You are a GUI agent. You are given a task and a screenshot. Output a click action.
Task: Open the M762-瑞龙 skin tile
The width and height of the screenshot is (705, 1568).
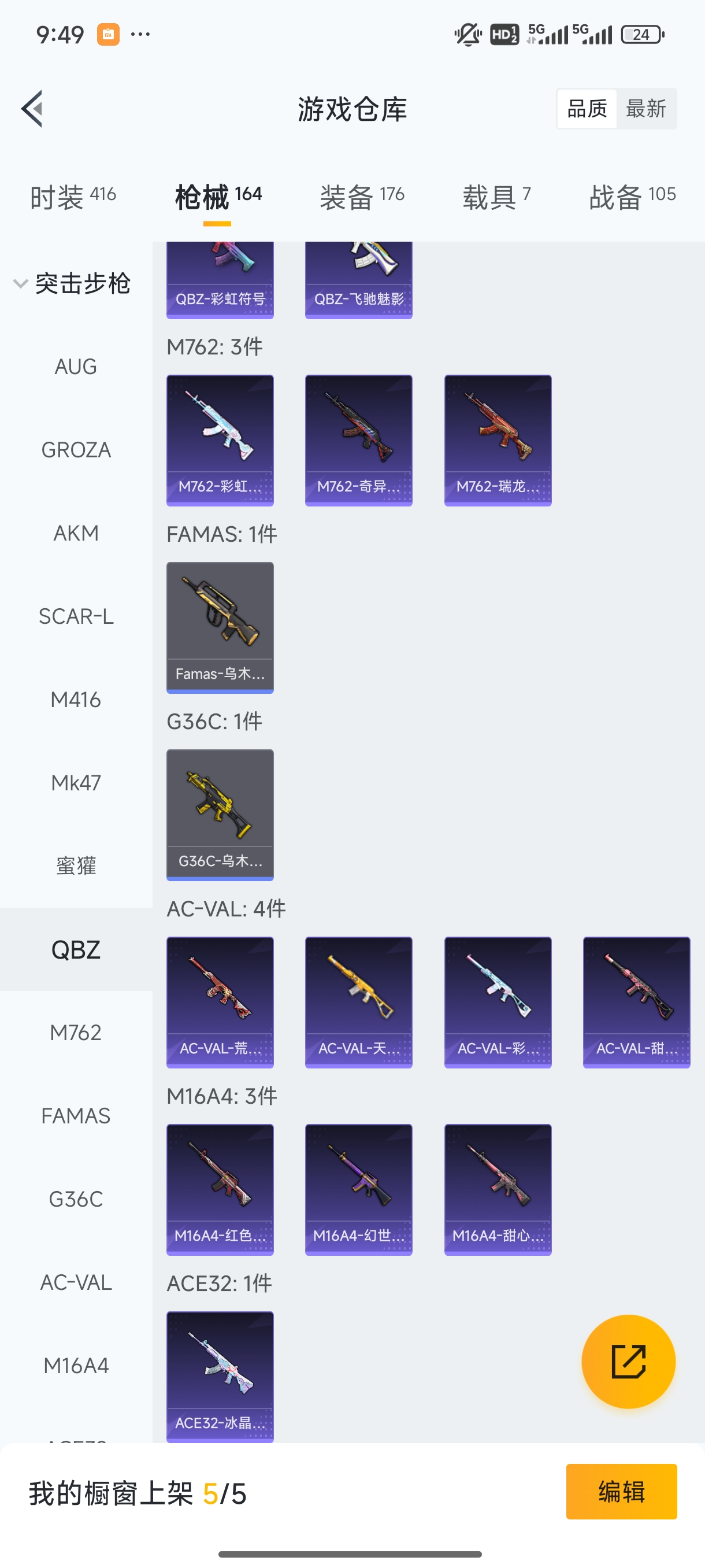pos(498,440)
